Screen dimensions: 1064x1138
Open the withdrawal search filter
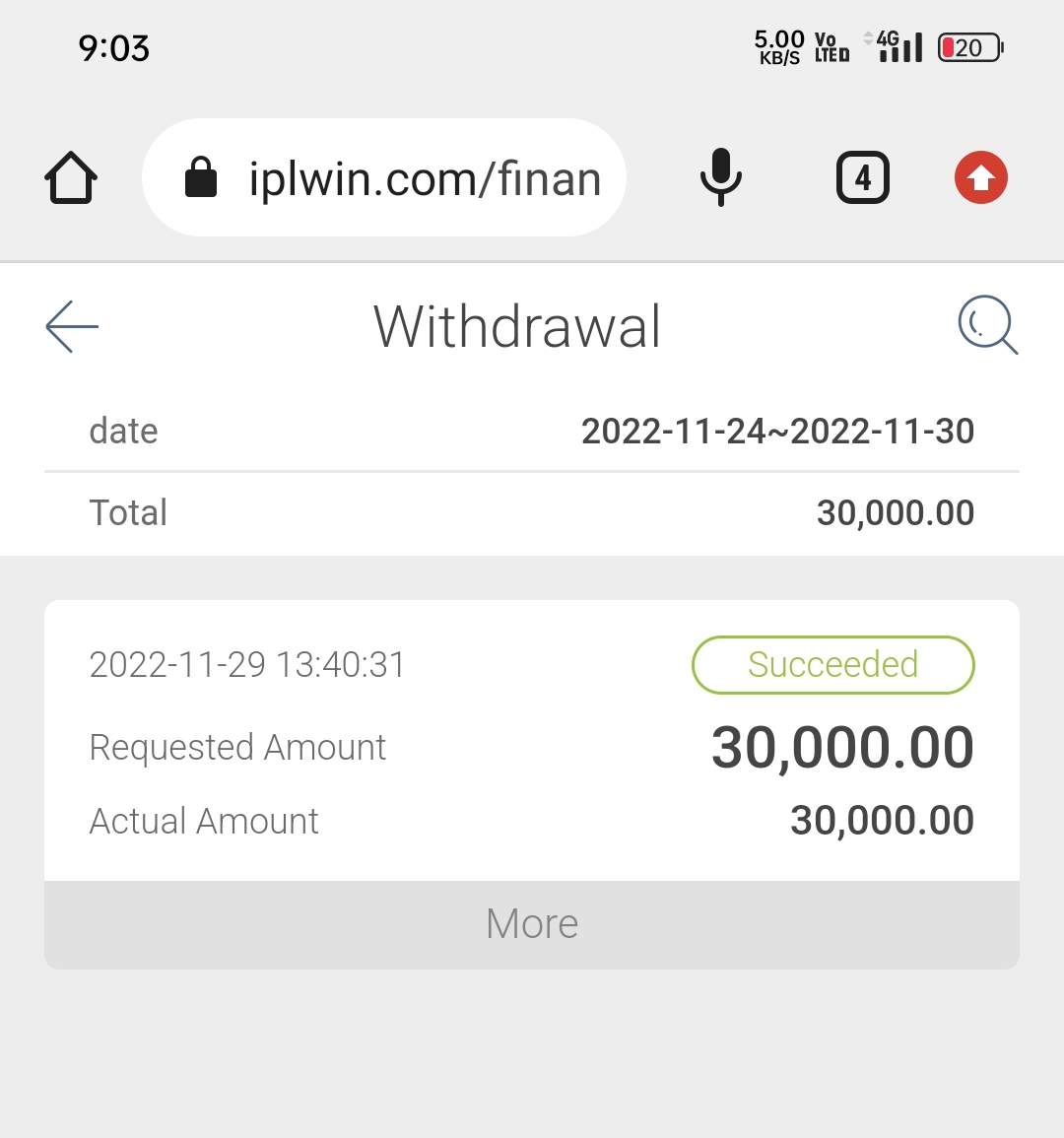coord(987,325)
